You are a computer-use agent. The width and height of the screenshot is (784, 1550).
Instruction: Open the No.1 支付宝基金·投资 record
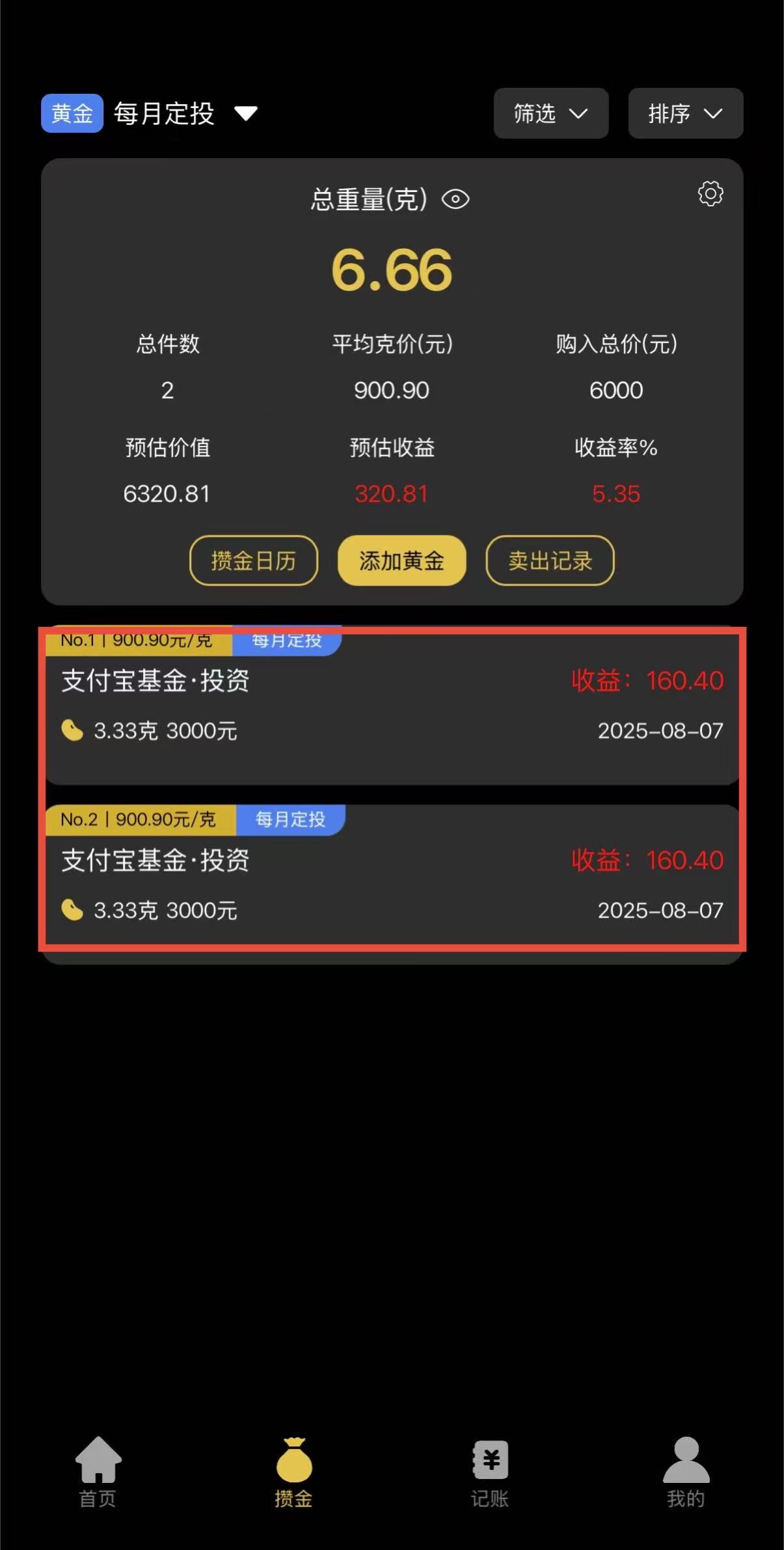pyautogui.click(x=392, y=706)
